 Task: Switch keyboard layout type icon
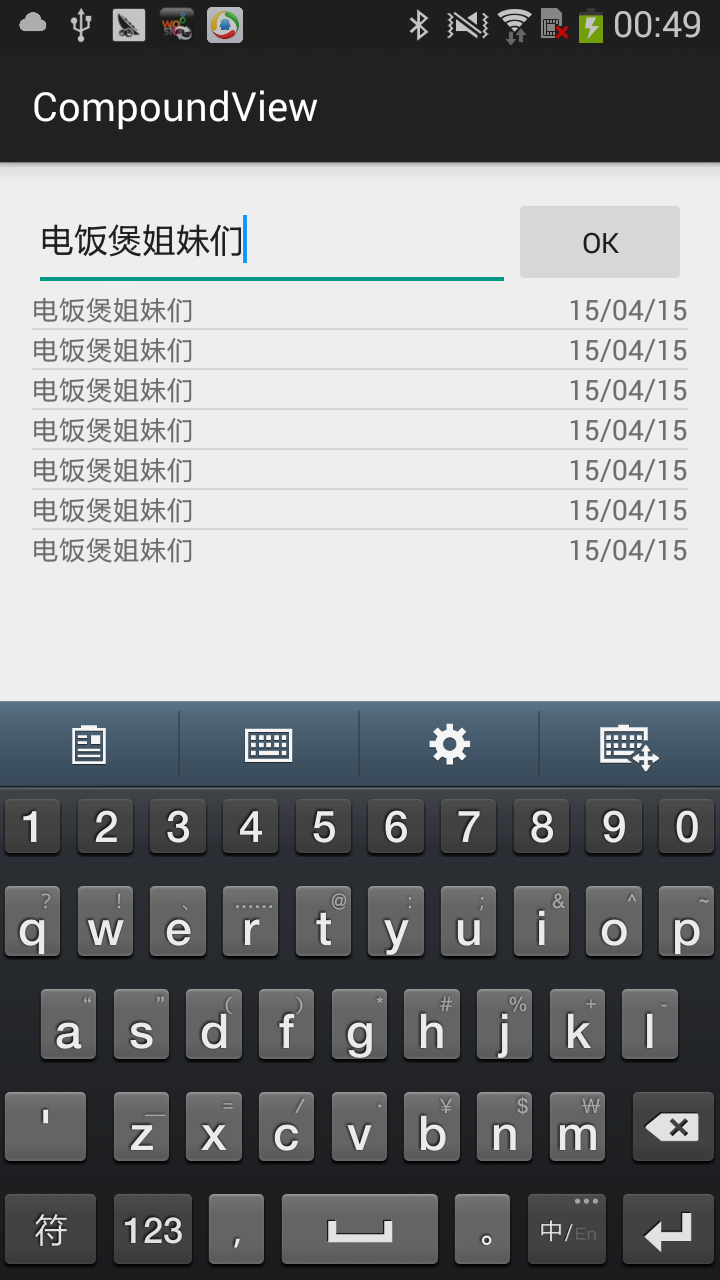tap(269, 745)
